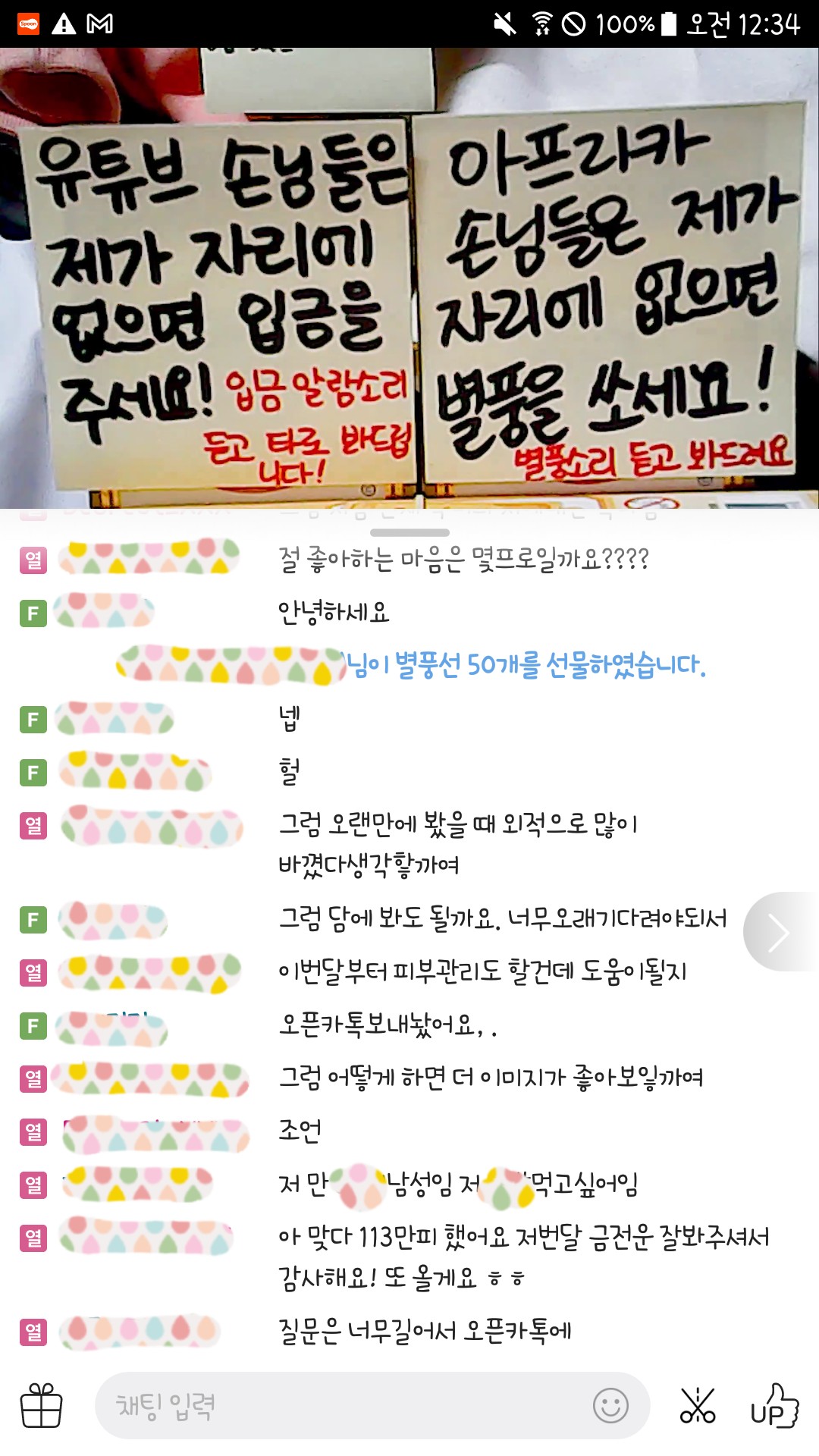Open the chat message saying 안녕하세요
The height and width of the screenshot is (1456, 819).
pos(334,612)
